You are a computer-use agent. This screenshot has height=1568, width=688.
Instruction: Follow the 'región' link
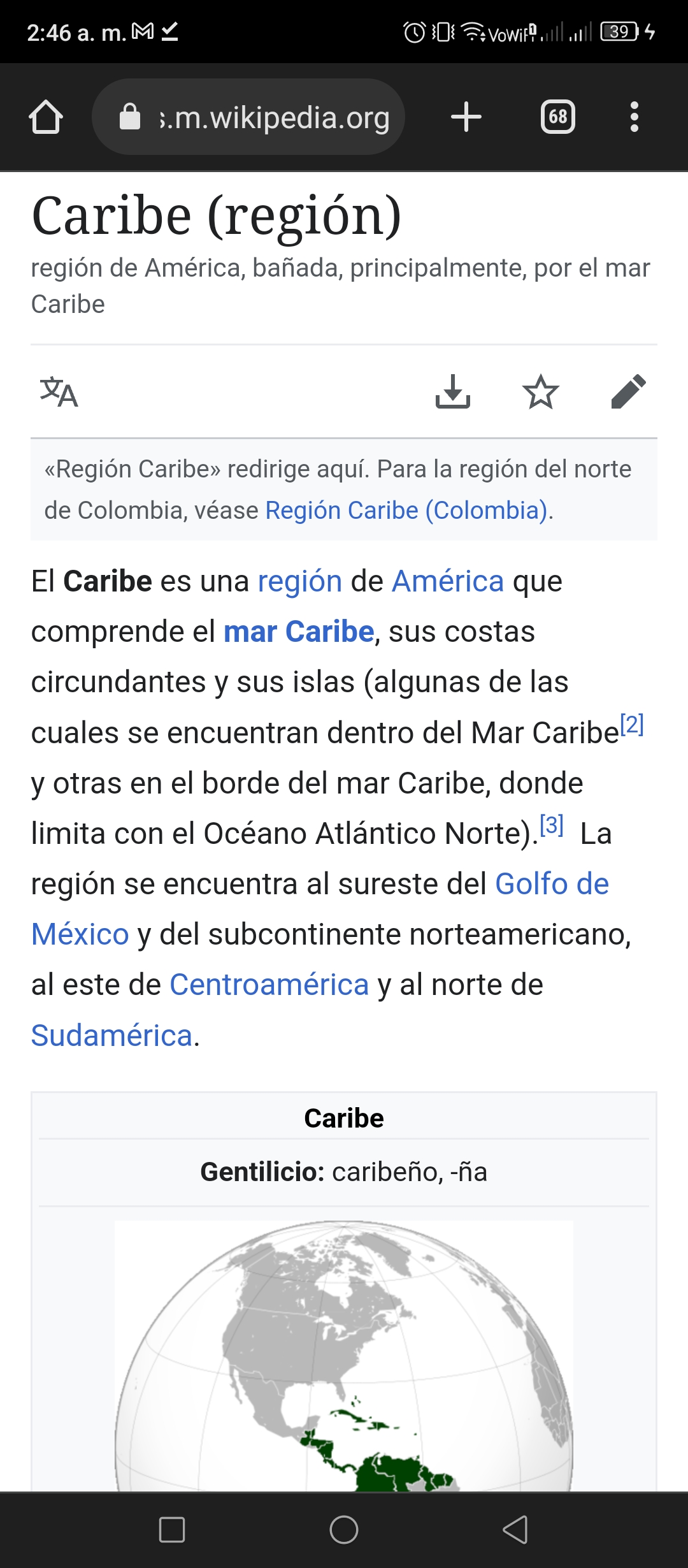tap(300, 581)
